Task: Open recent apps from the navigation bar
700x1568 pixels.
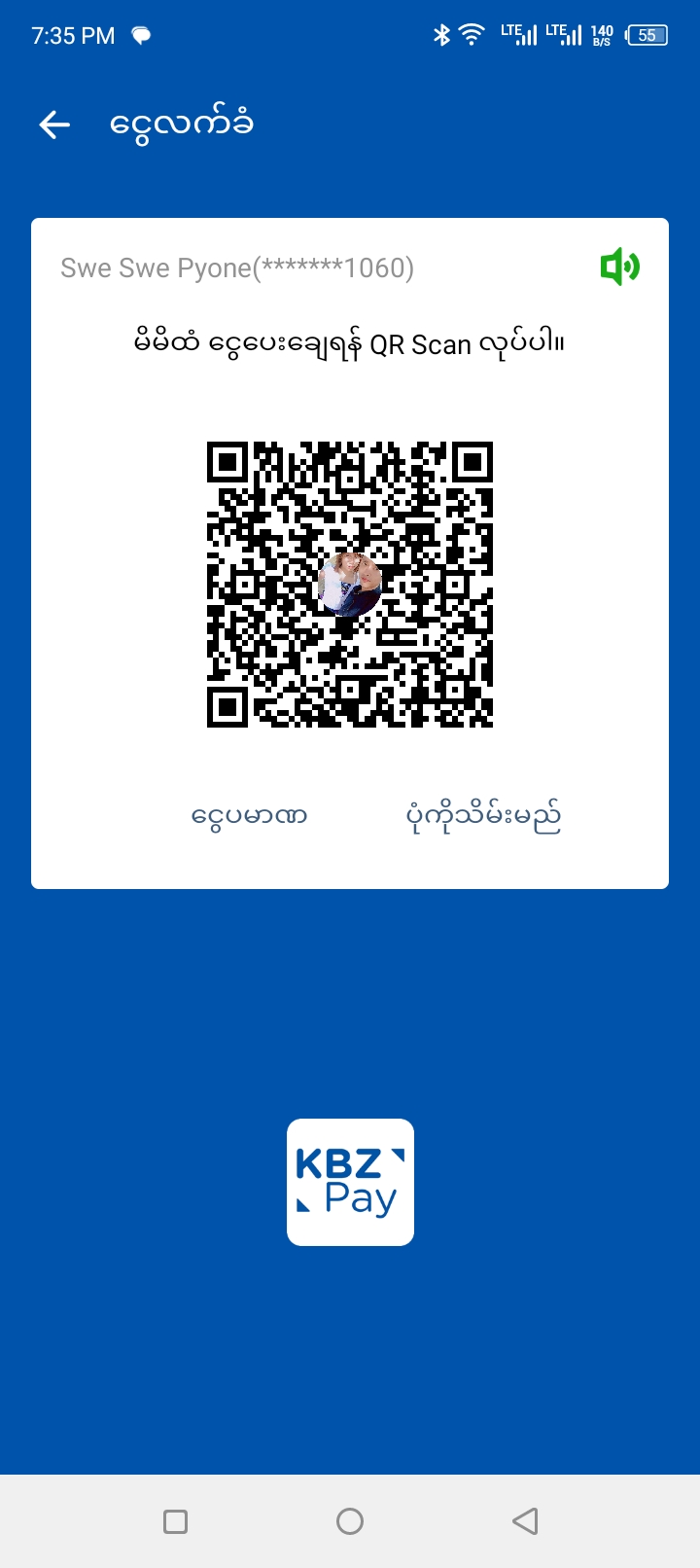Action: coord(176,1521)
